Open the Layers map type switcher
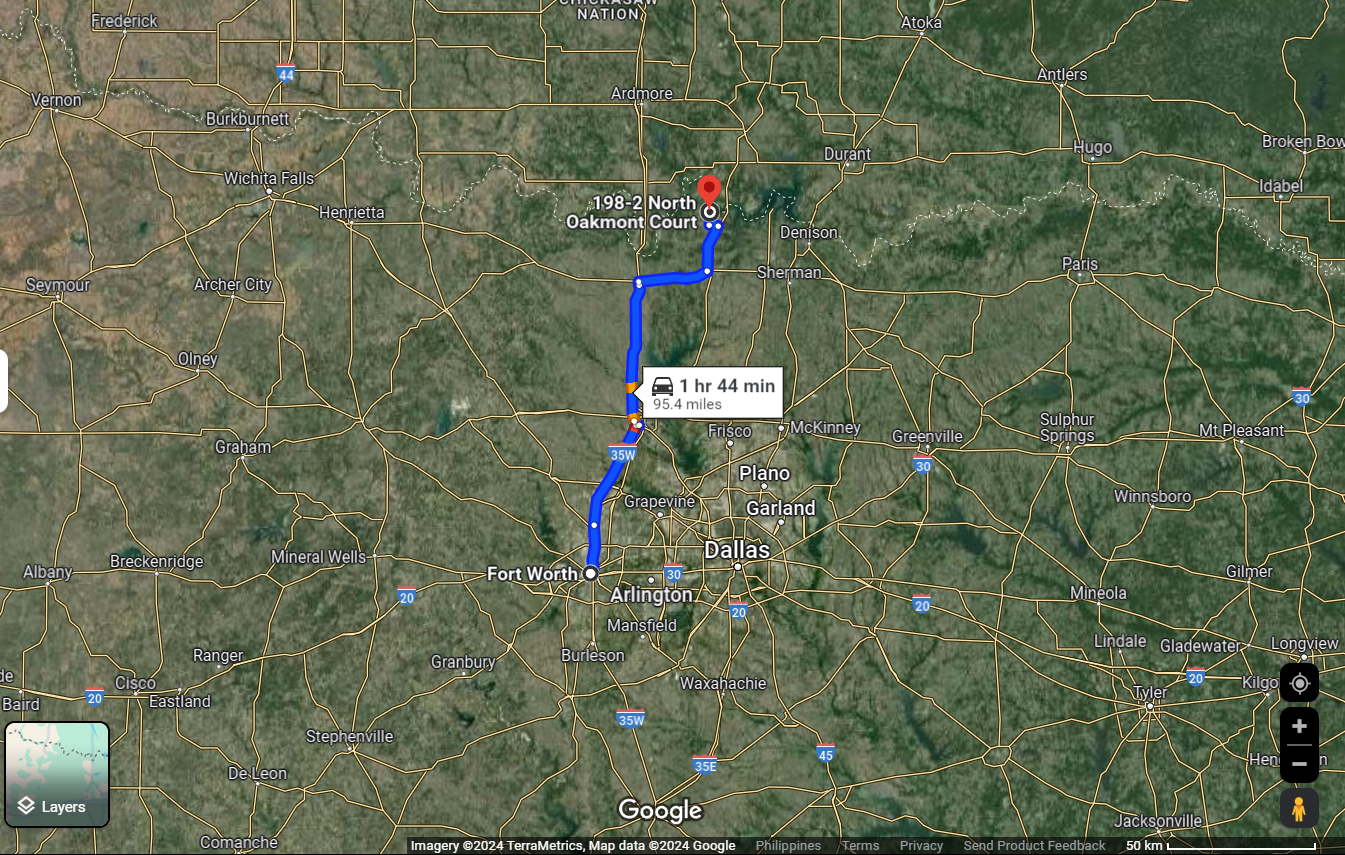 57,775
